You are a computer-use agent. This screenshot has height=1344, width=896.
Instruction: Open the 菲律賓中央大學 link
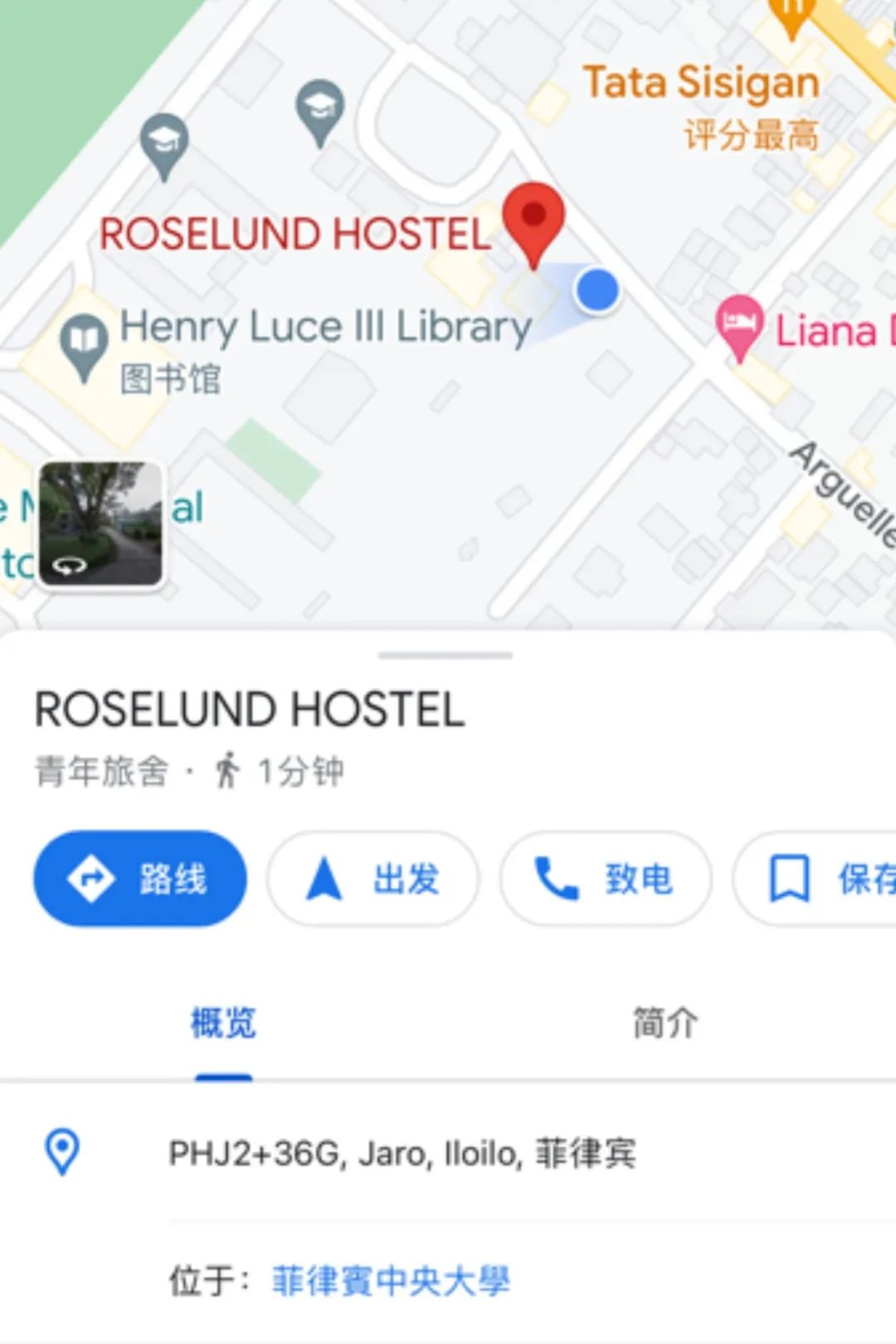click(x=391, y=1280)
